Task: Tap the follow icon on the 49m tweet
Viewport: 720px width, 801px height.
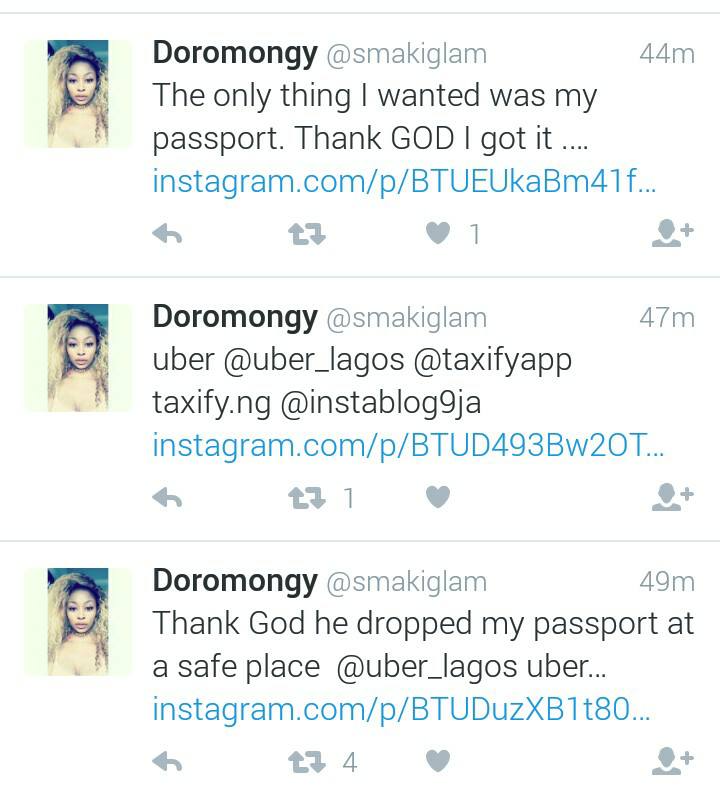Action: click(x=671, y=762)
